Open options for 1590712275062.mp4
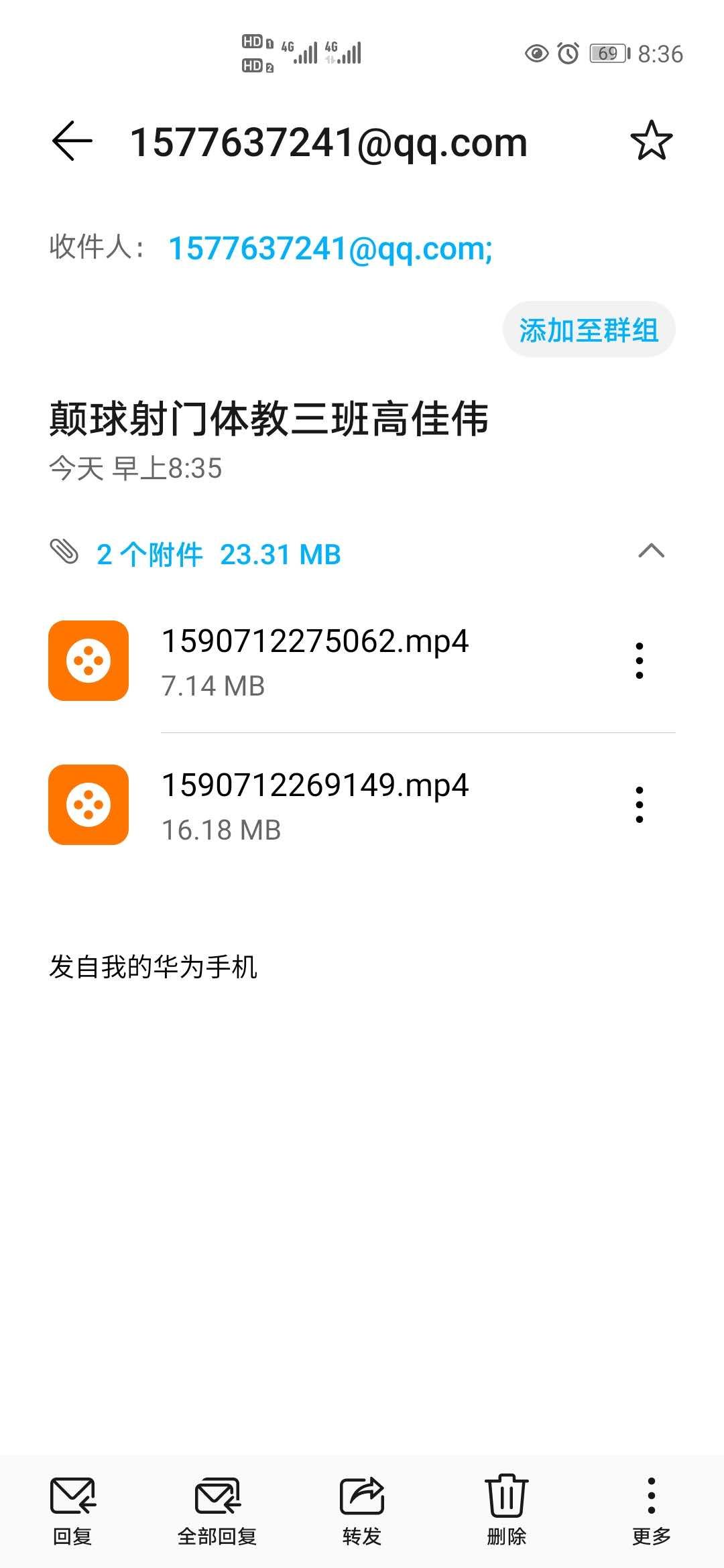 click(x=640, y=661)
